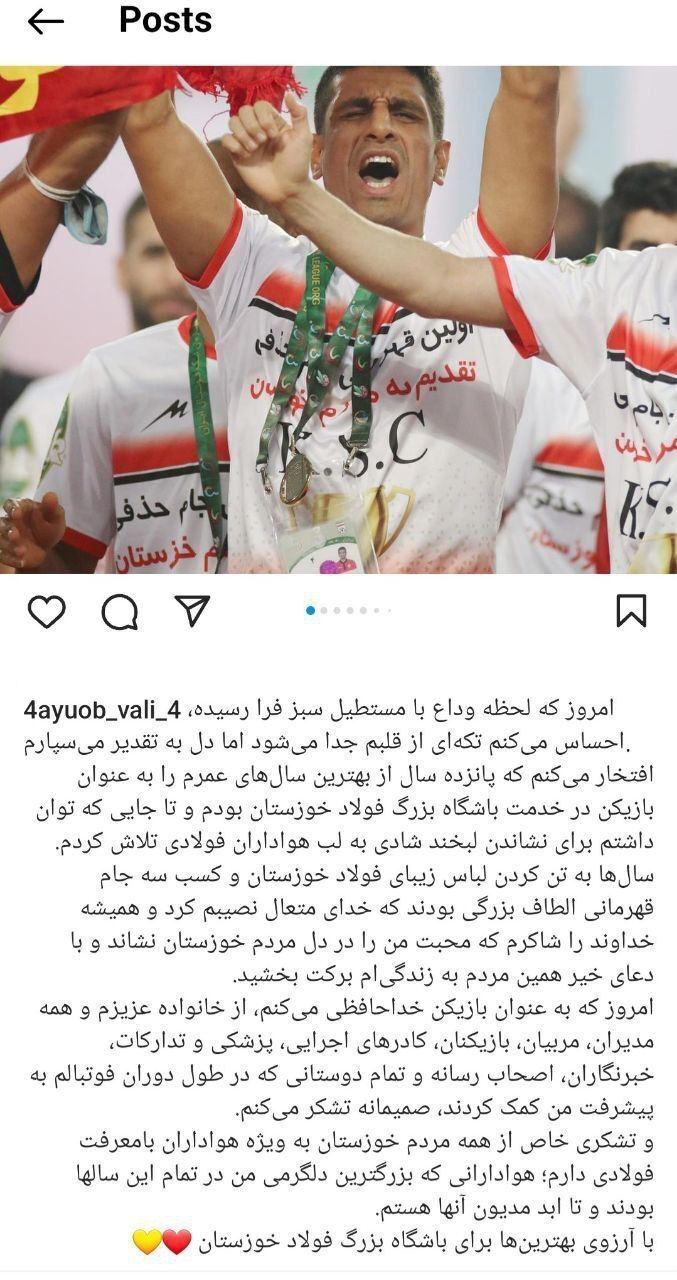Open the comments on this post
The image size is (677, 1280).
(x=119, y=610)
